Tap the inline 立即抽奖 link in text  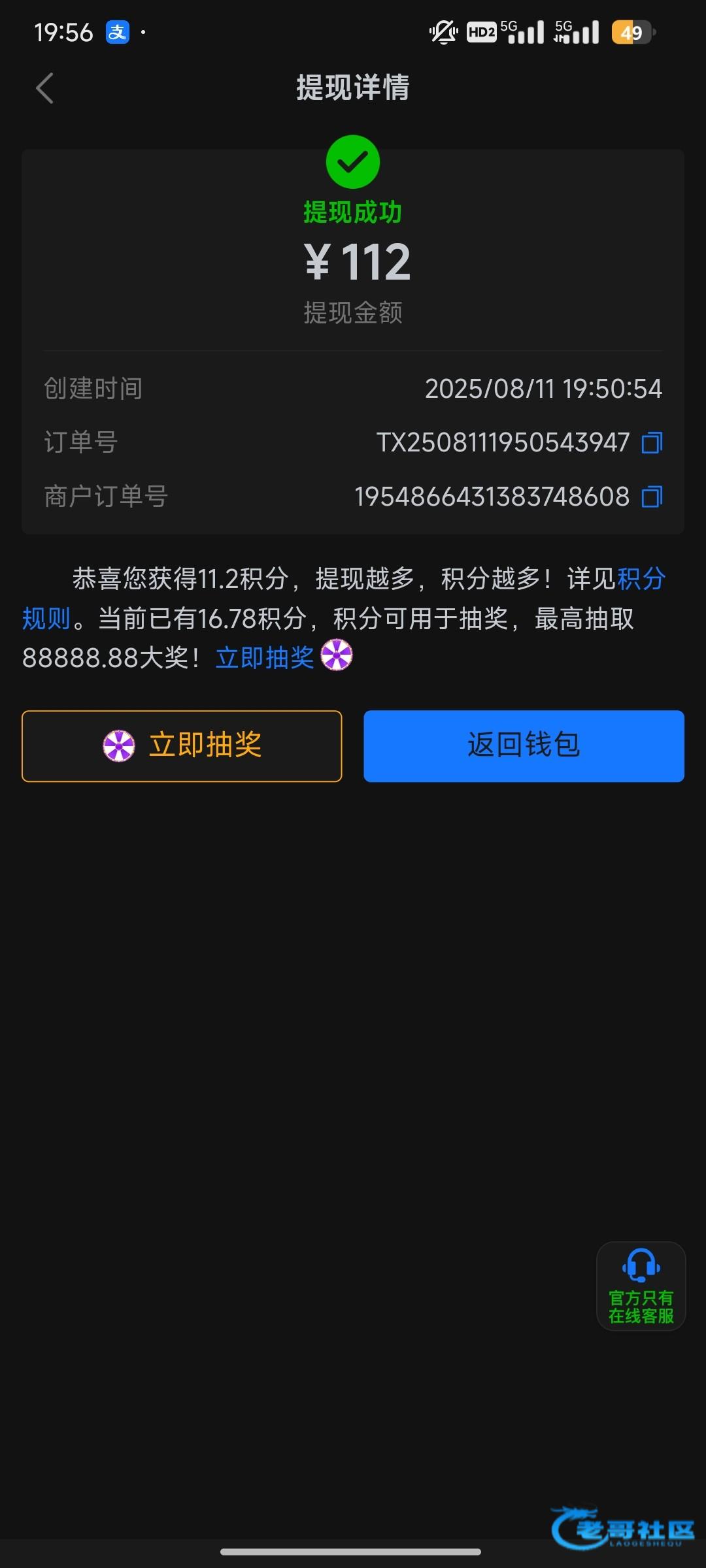tap(265, 657)
